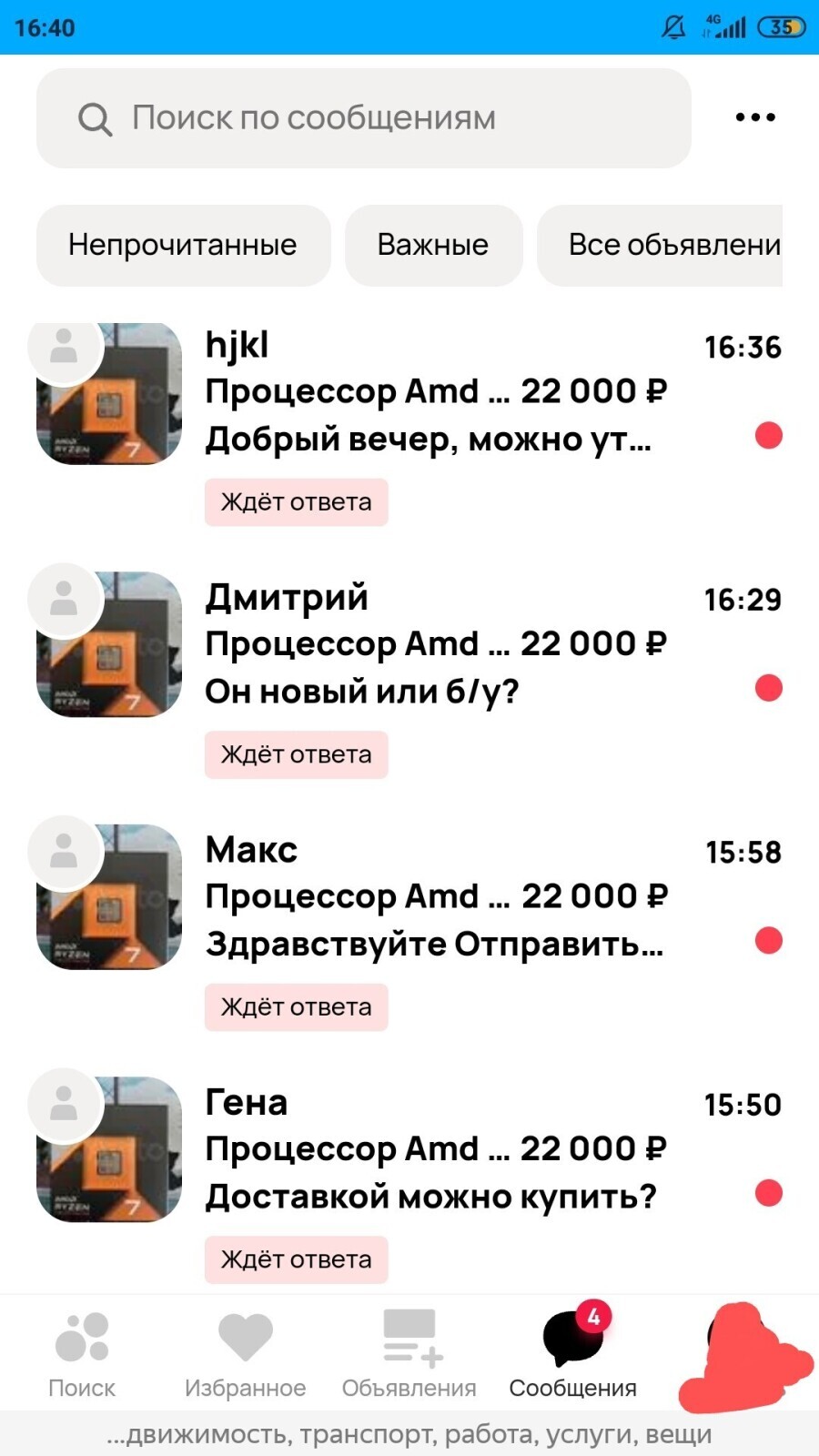
Task: Filter by Непрочитанные chip
Action: click(x=183, y=245)
